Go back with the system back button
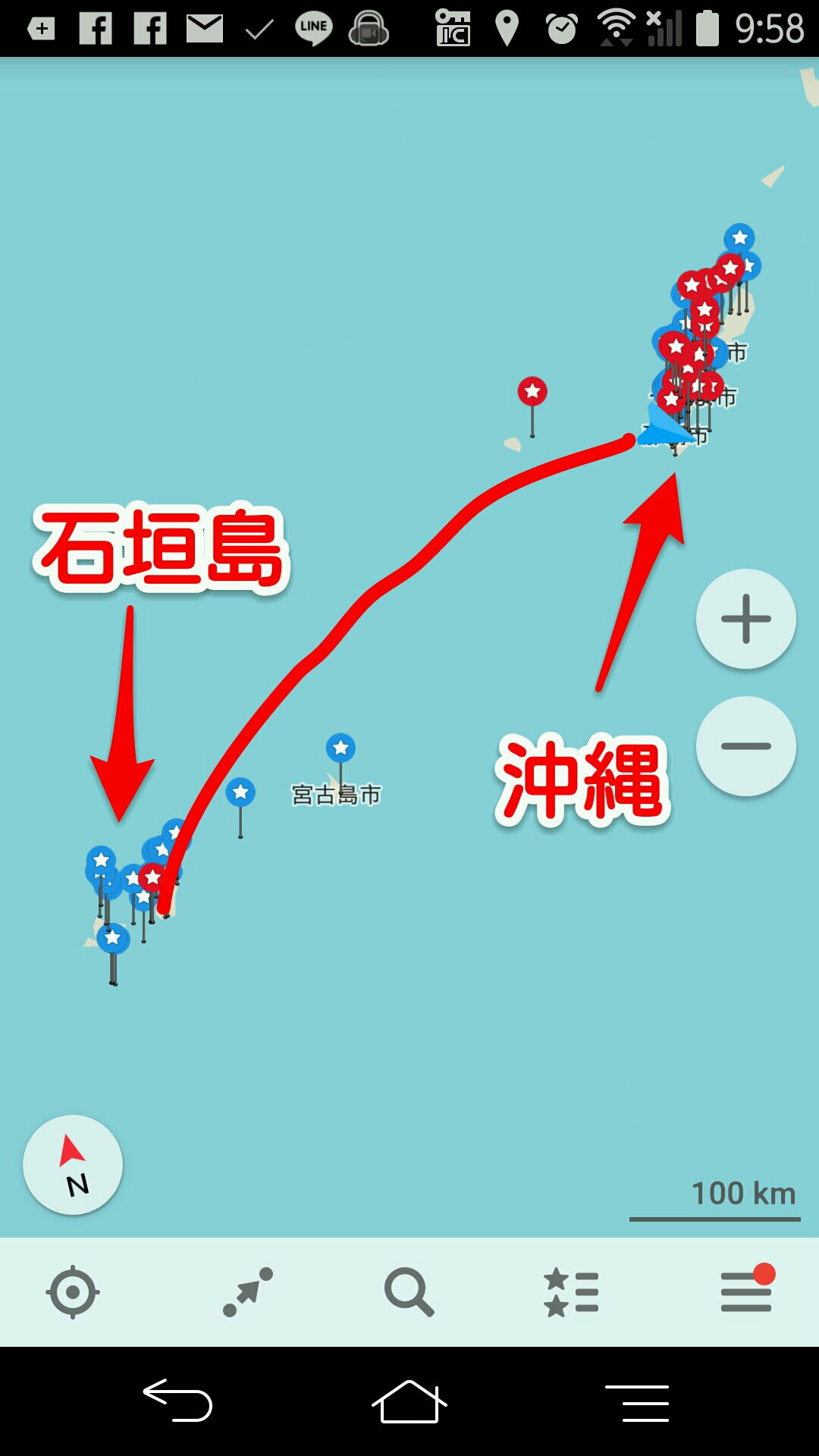 (x=177, y=1400)
